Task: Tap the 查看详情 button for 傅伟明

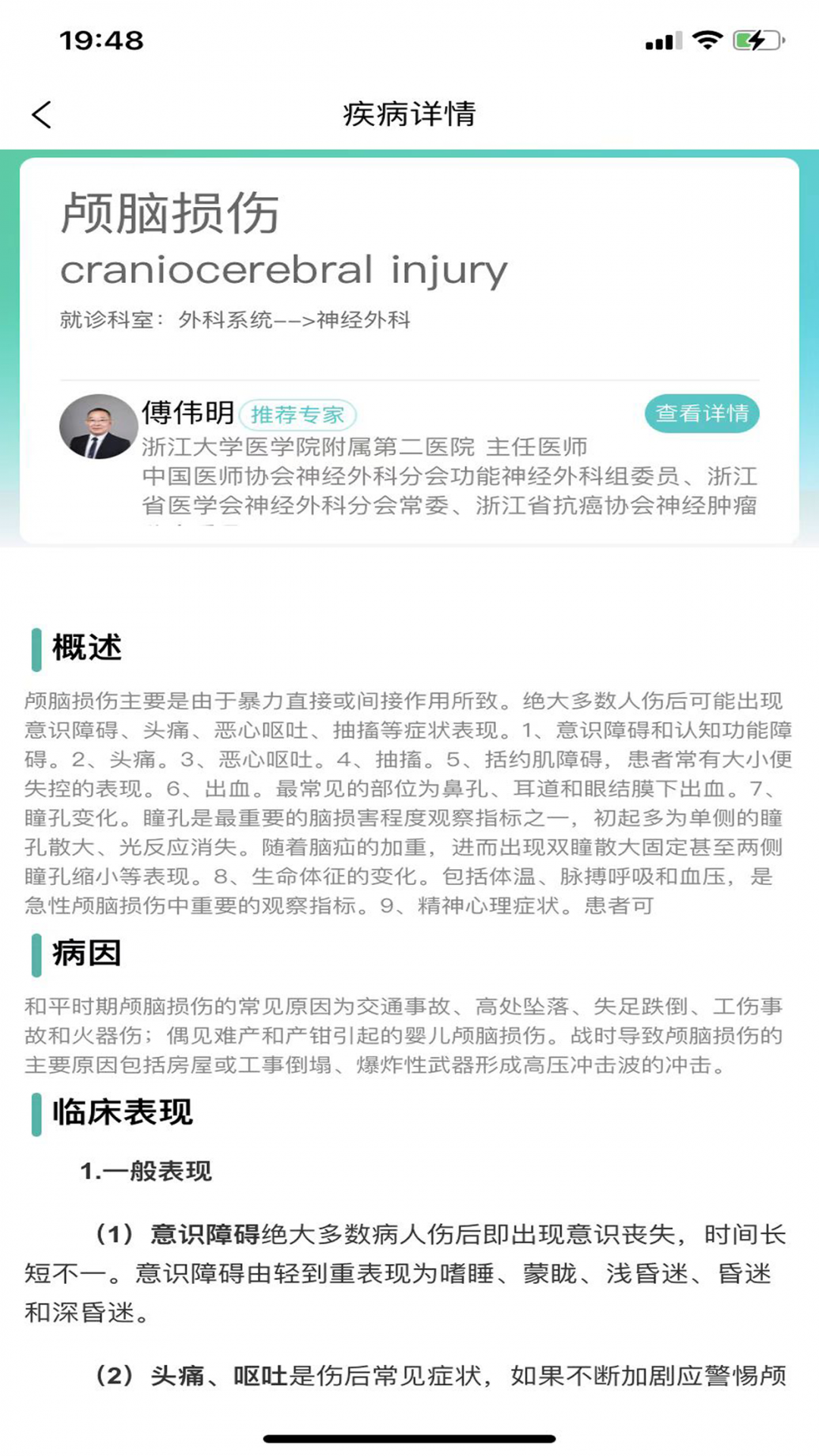Action: [x=701, y=413]
